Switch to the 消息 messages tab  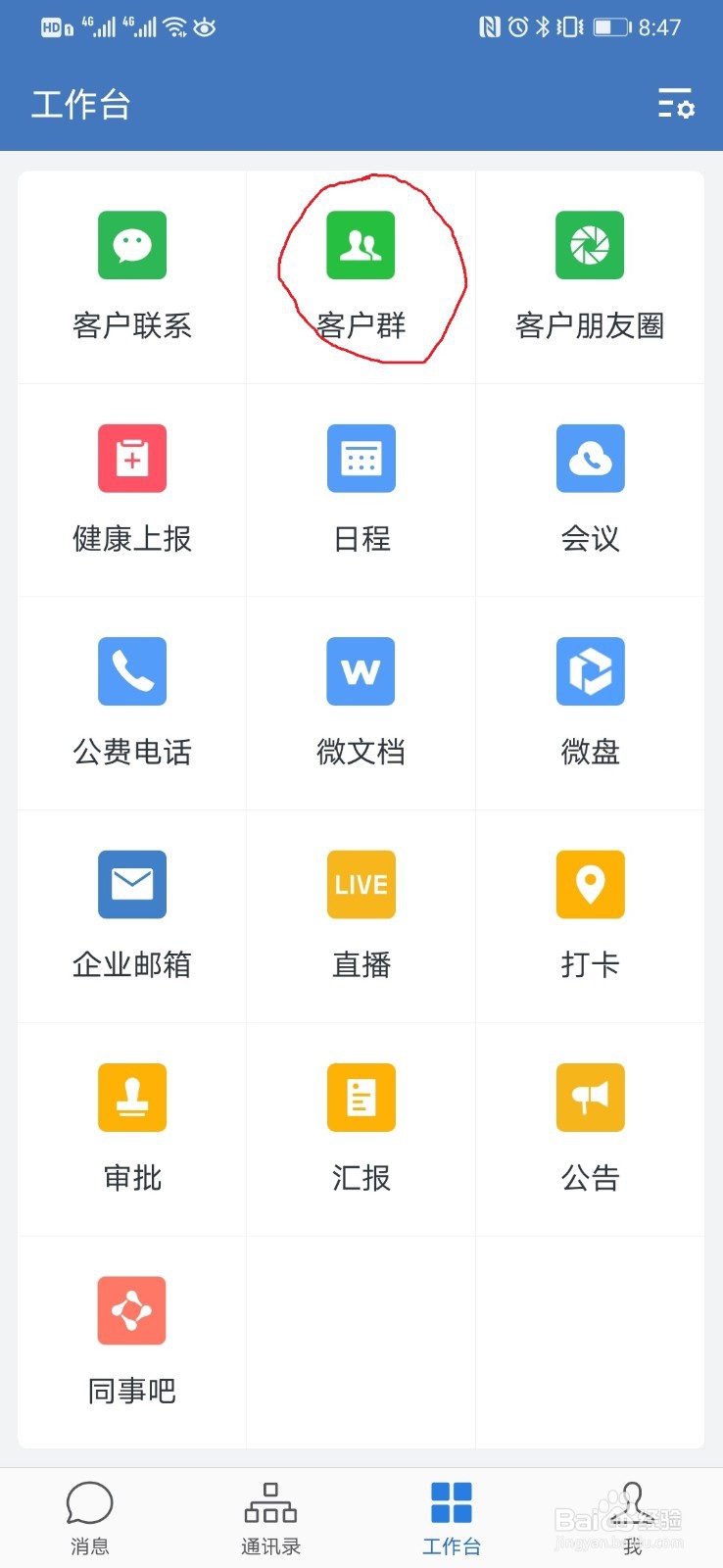(x=90, y=1516)
